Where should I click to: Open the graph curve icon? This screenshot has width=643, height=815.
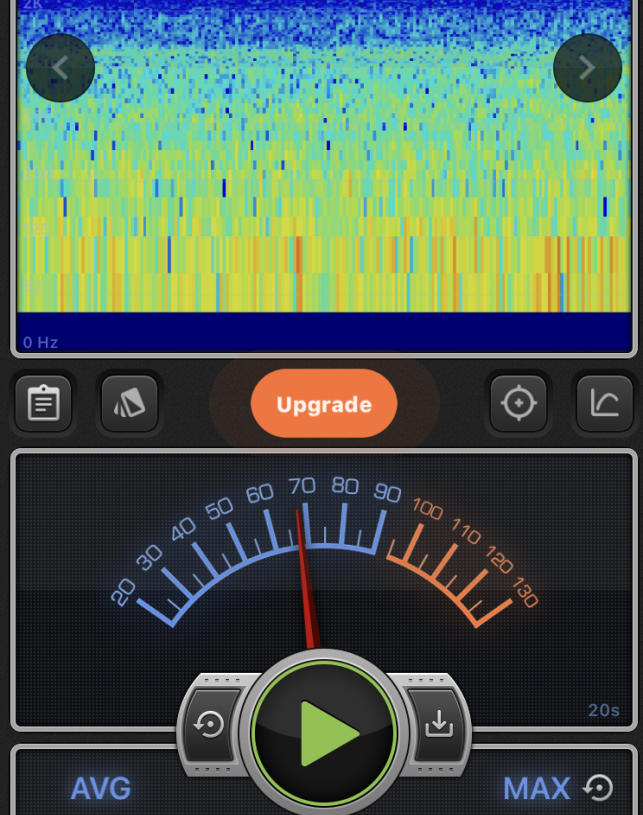tap(604, 403)
